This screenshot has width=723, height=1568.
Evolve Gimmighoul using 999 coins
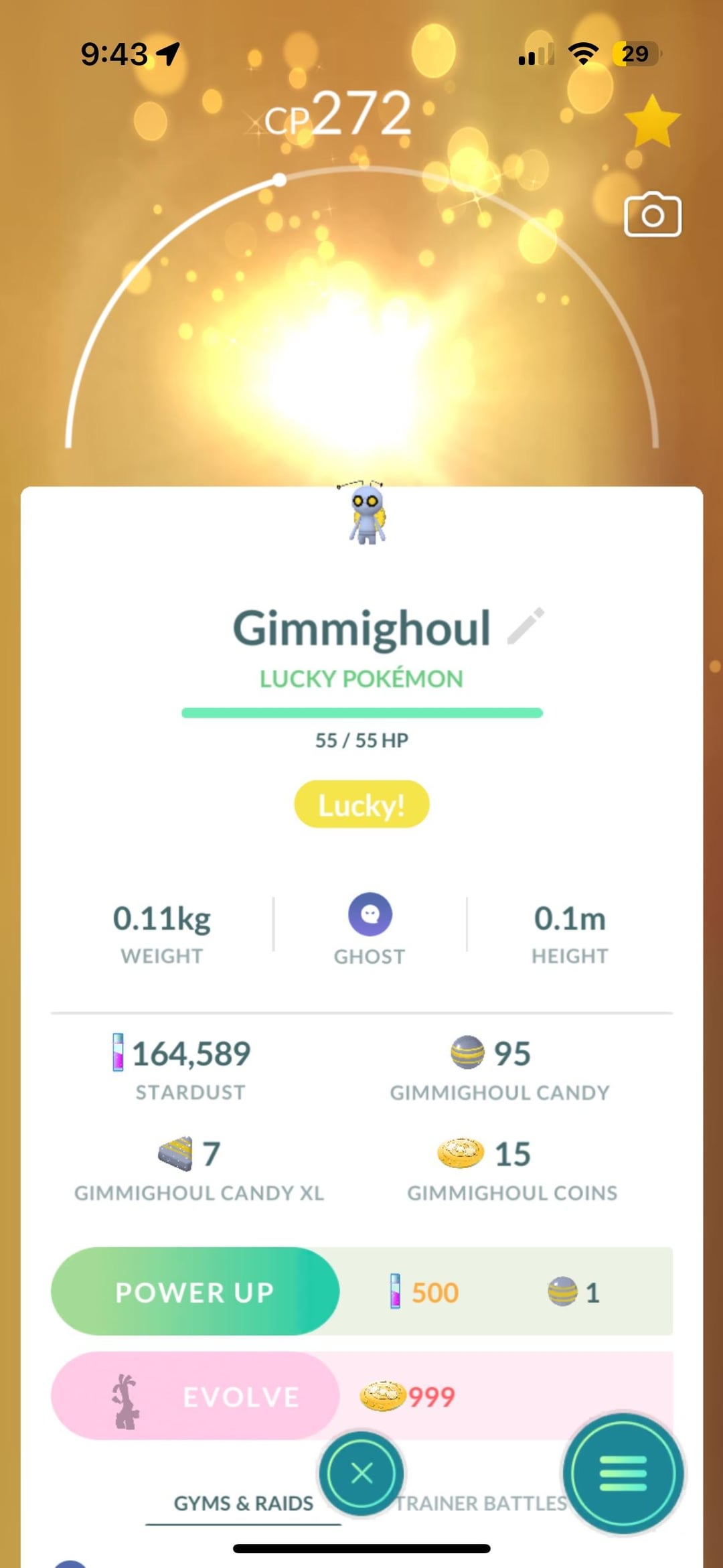click(x=195, y=1396)
